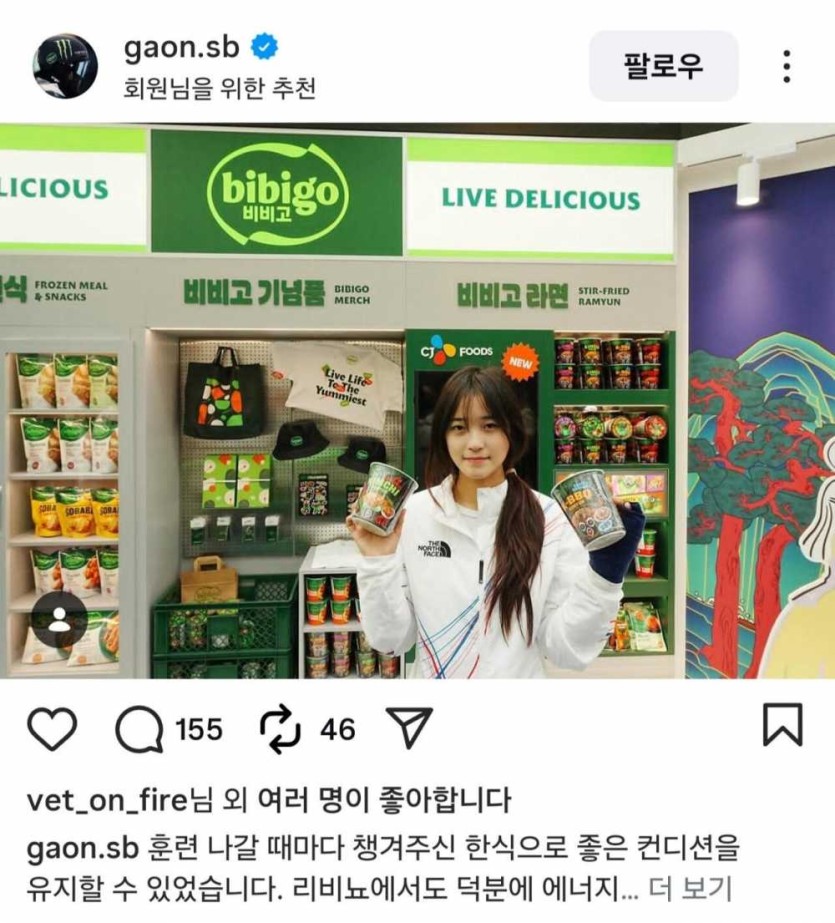The height and width of the screenshot is (923, 835).
Task: Tap the 팔로우 follow button
Action: pyautogui.click(x=663, y=66)
